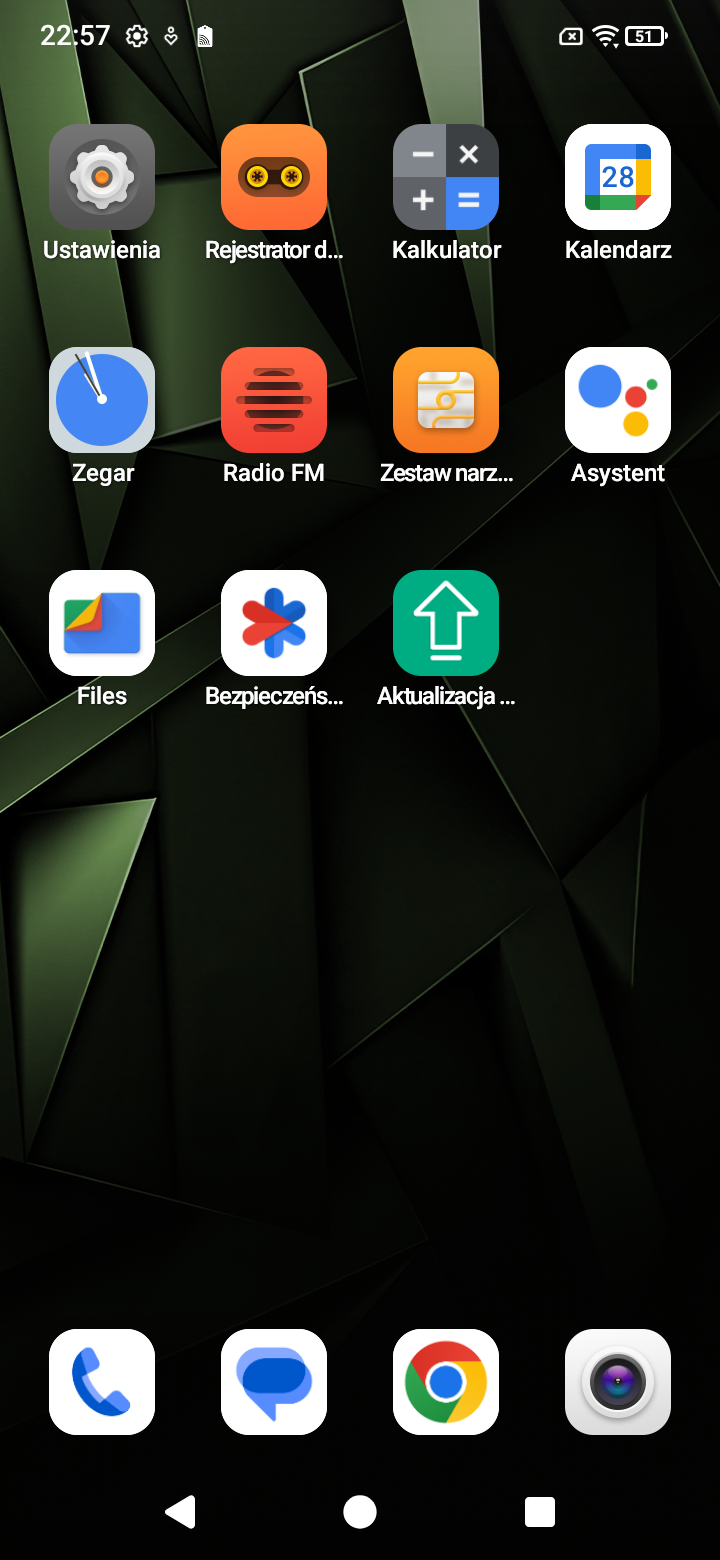Image resolution: width=720 pixels, height=1560 pixels.
Task: Open the Phone dialer from the dock
Action: click(x=102, y=1382)
